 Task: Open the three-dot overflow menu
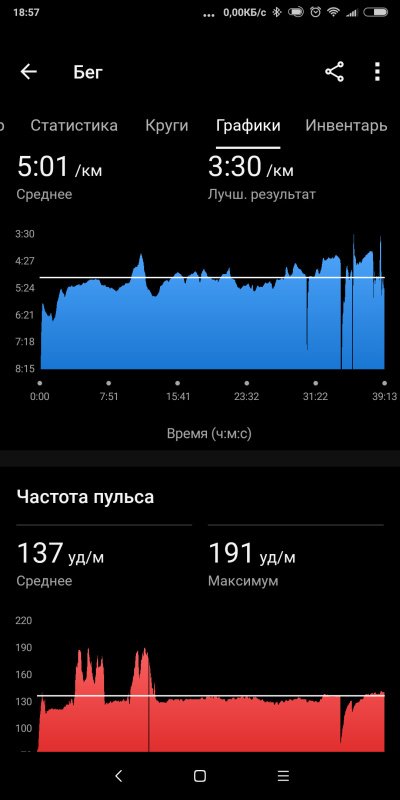click(x=377, y=72)
